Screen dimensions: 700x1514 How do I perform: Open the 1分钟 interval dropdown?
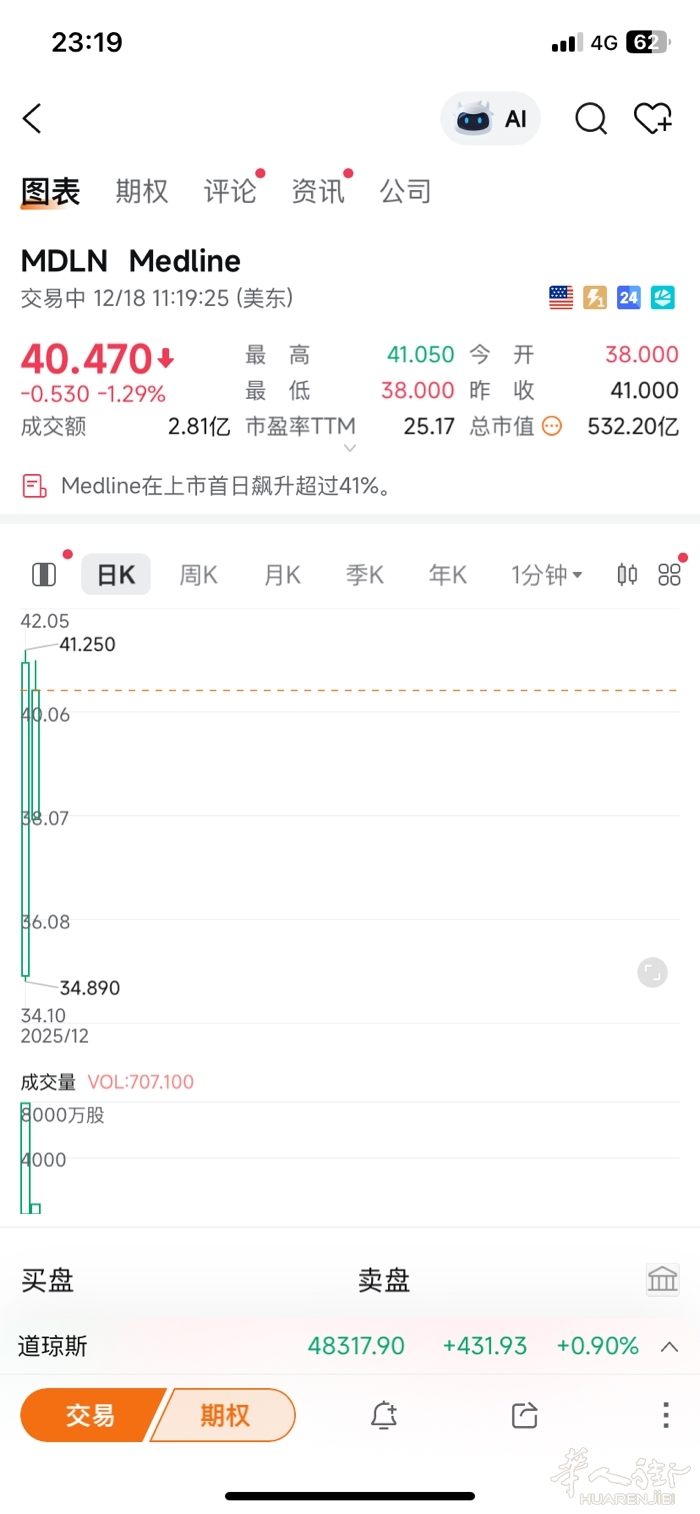546,575
